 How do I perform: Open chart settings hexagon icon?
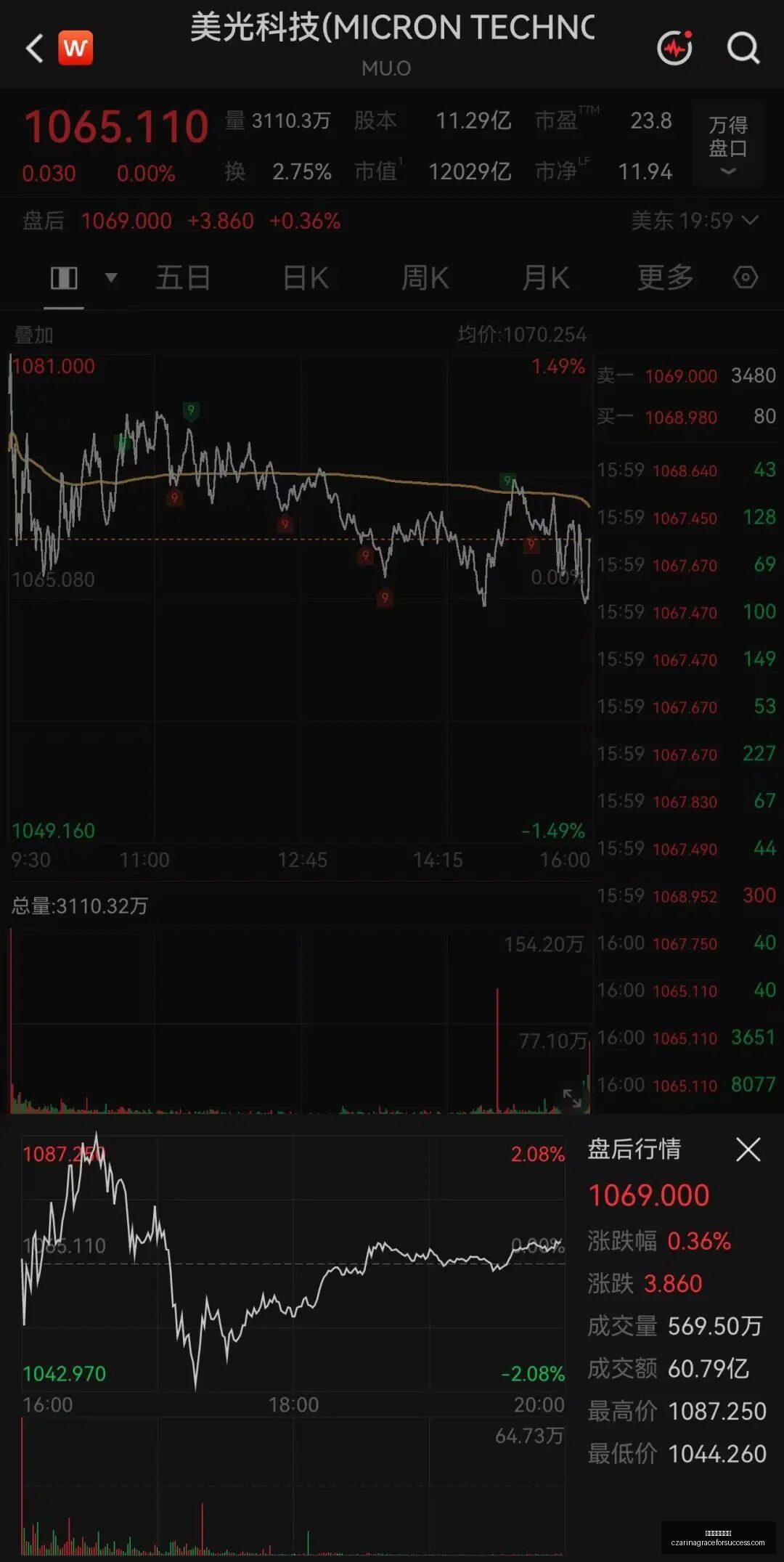coord(746,277)
